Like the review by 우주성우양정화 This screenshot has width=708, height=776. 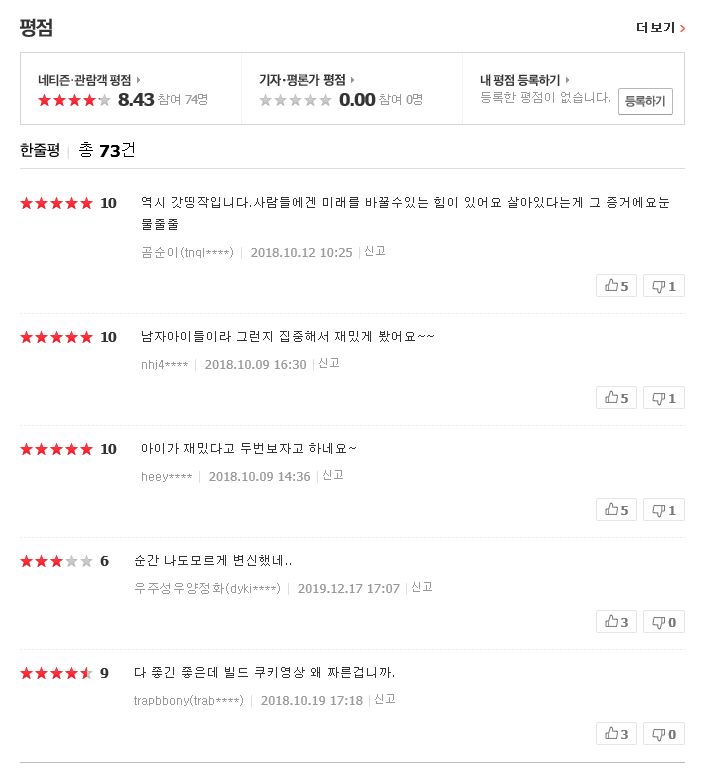[x=616, y=622]
